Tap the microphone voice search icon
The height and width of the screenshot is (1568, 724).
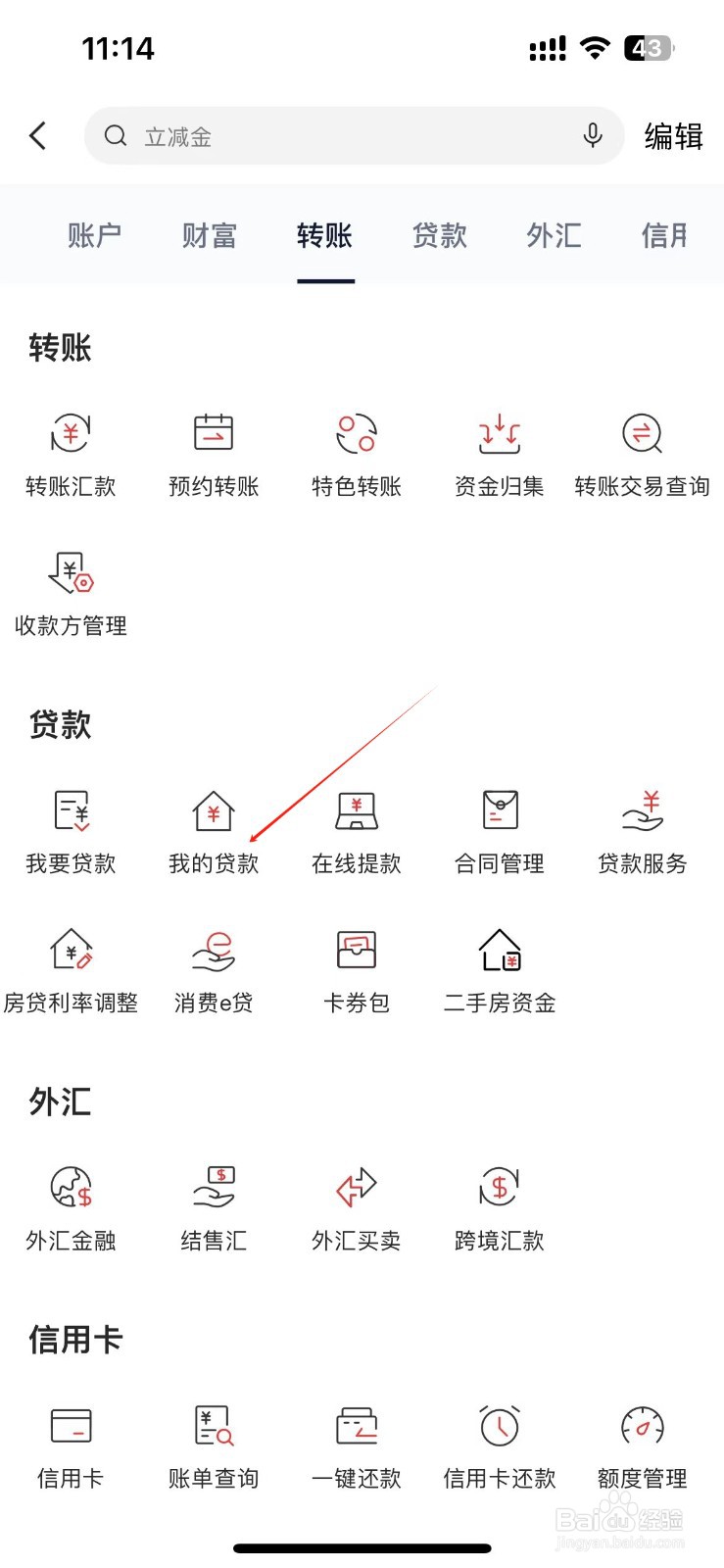click(x=592, y=136)
